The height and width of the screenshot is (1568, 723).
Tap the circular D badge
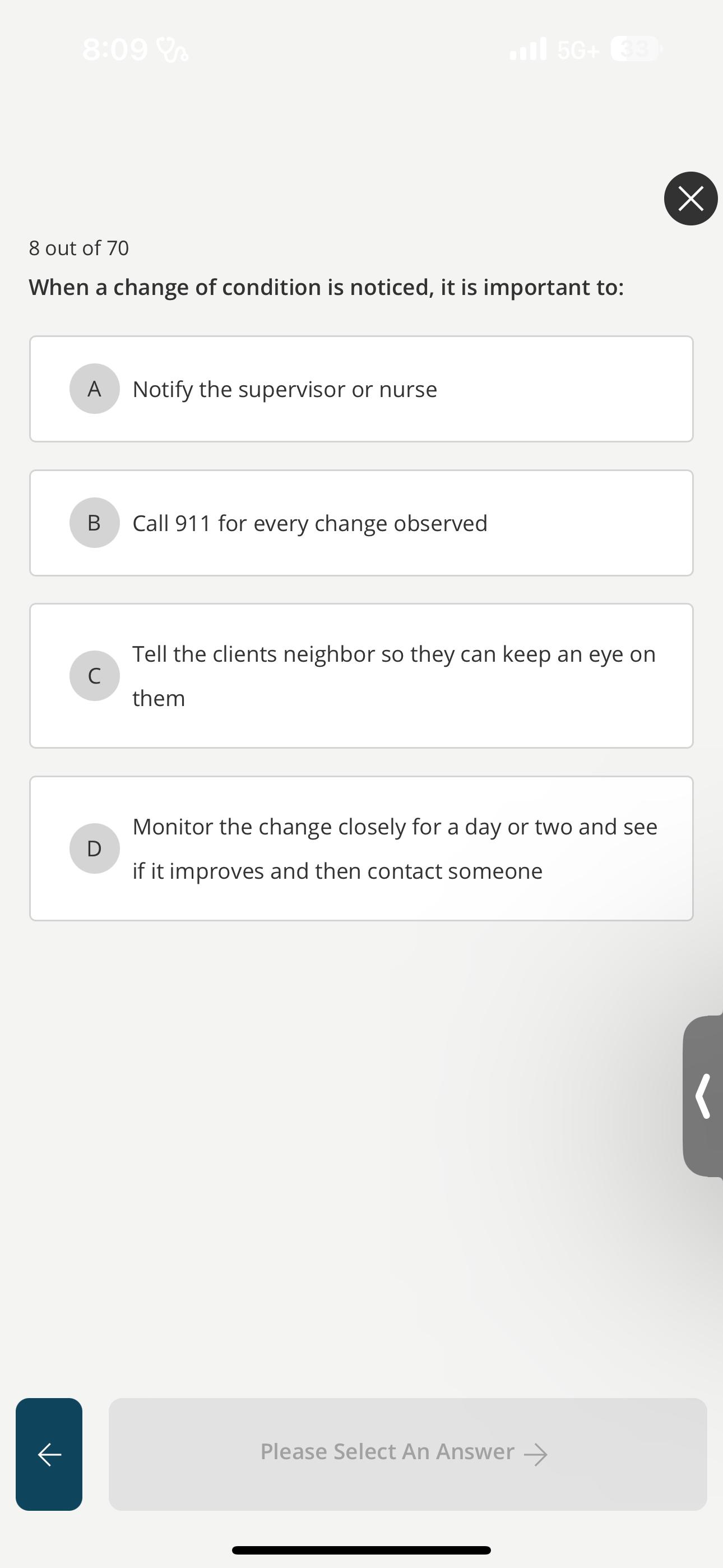pos(94,847)
